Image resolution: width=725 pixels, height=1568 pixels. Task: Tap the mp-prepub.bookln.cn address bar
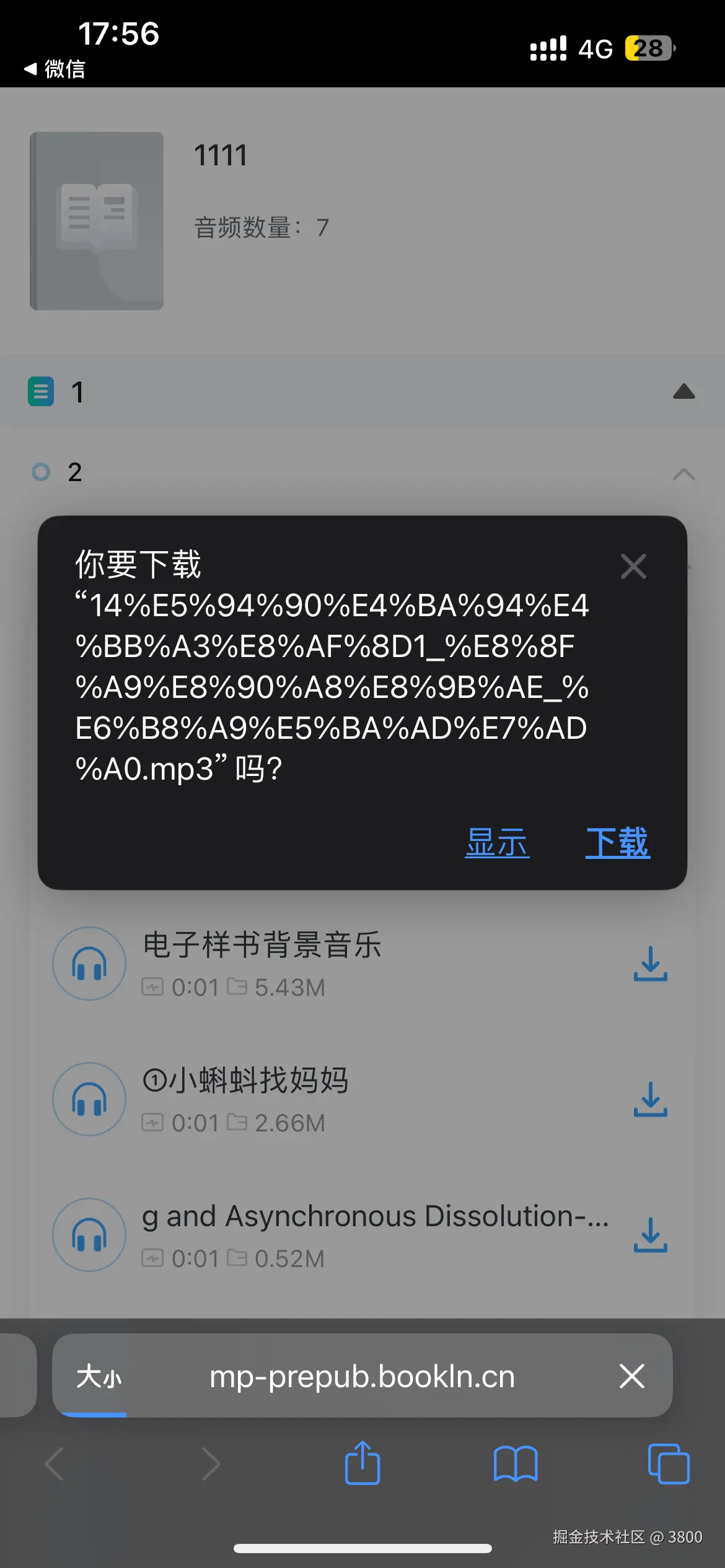pos(362,1377)
